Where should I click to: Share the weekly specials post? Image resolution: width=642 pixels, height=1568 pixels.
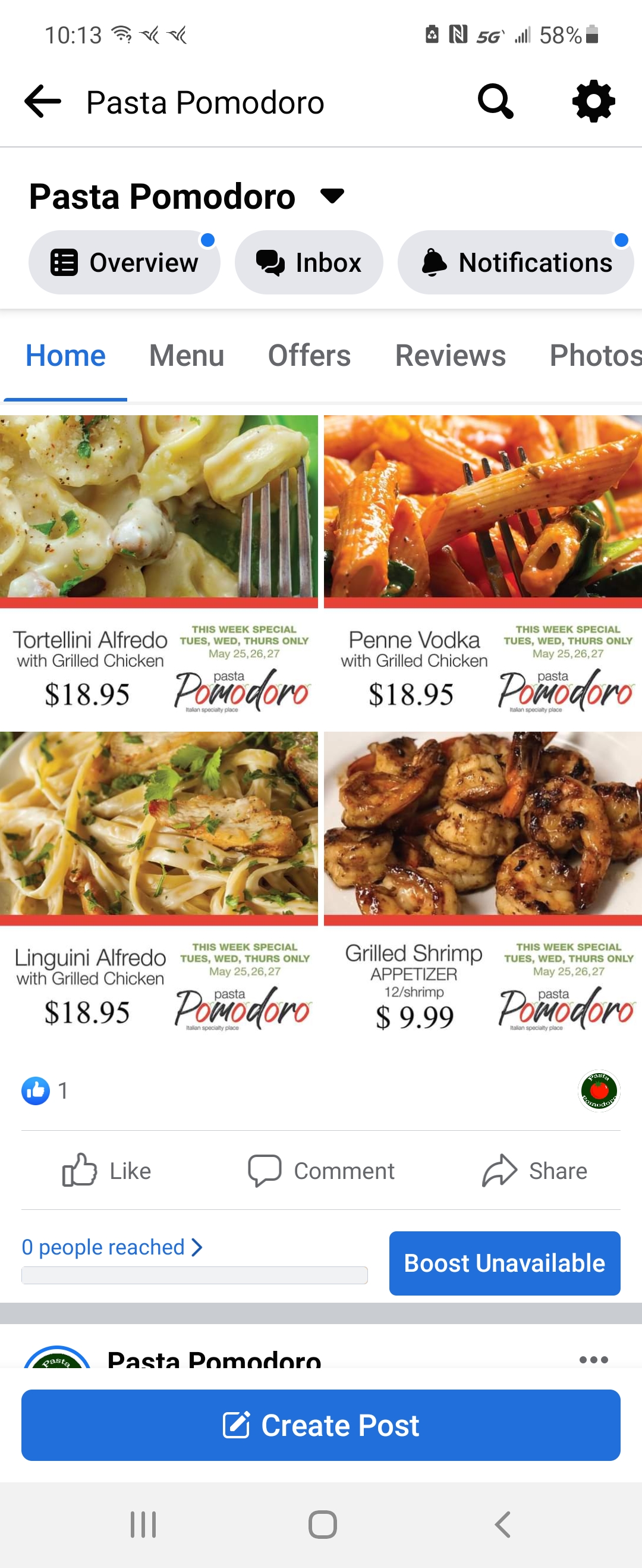(534, 1171)
